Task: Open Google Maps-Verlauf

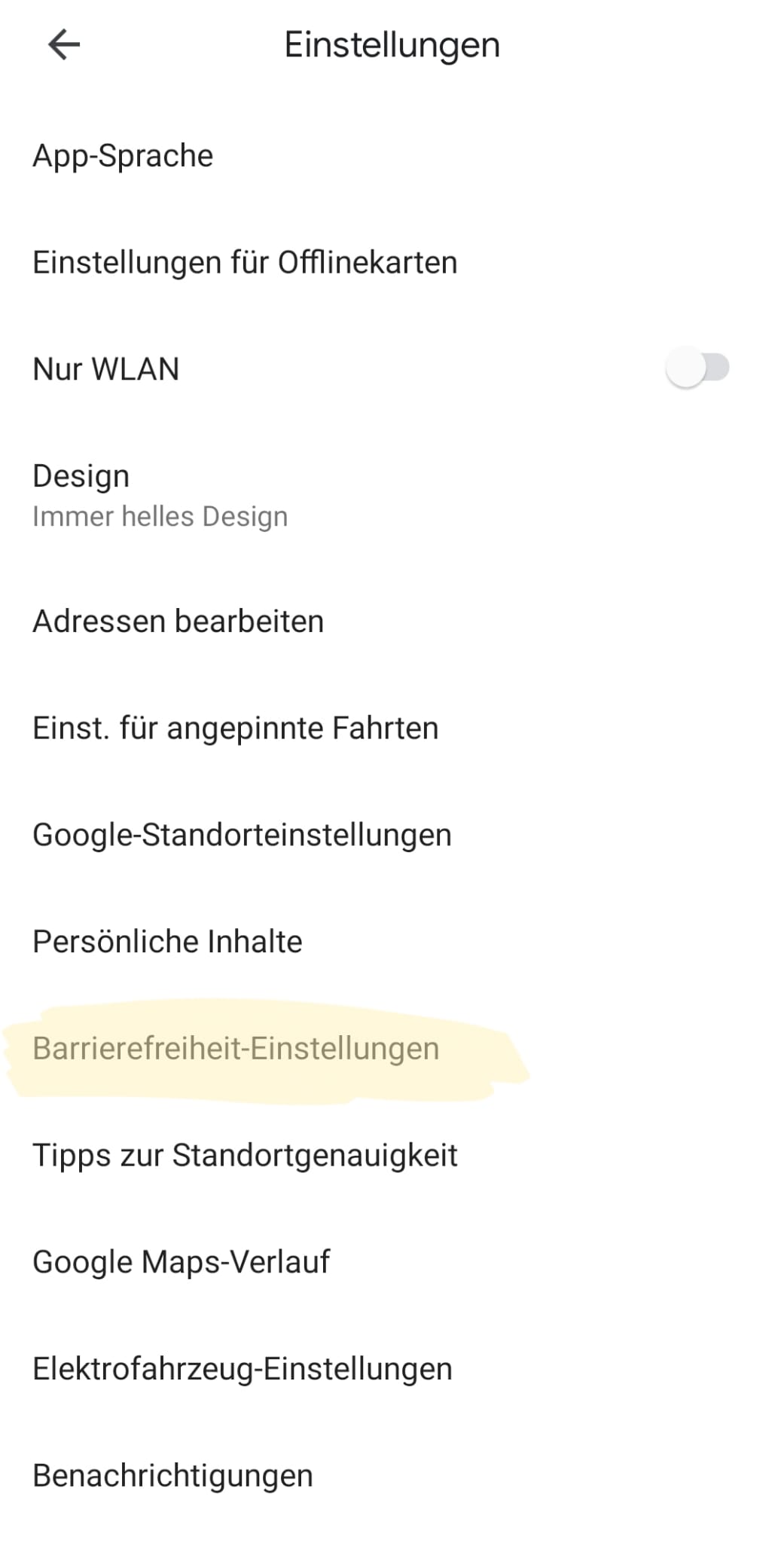Action: click(181, 1262)
